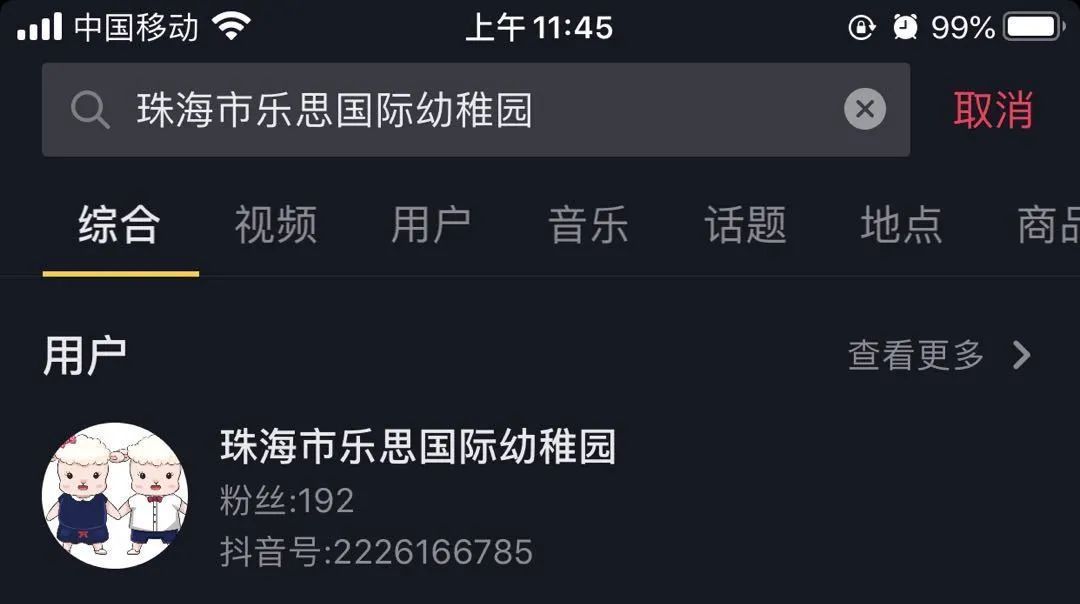Select the 话题 tab
The image size is (1080, 604).
(745, 225)
